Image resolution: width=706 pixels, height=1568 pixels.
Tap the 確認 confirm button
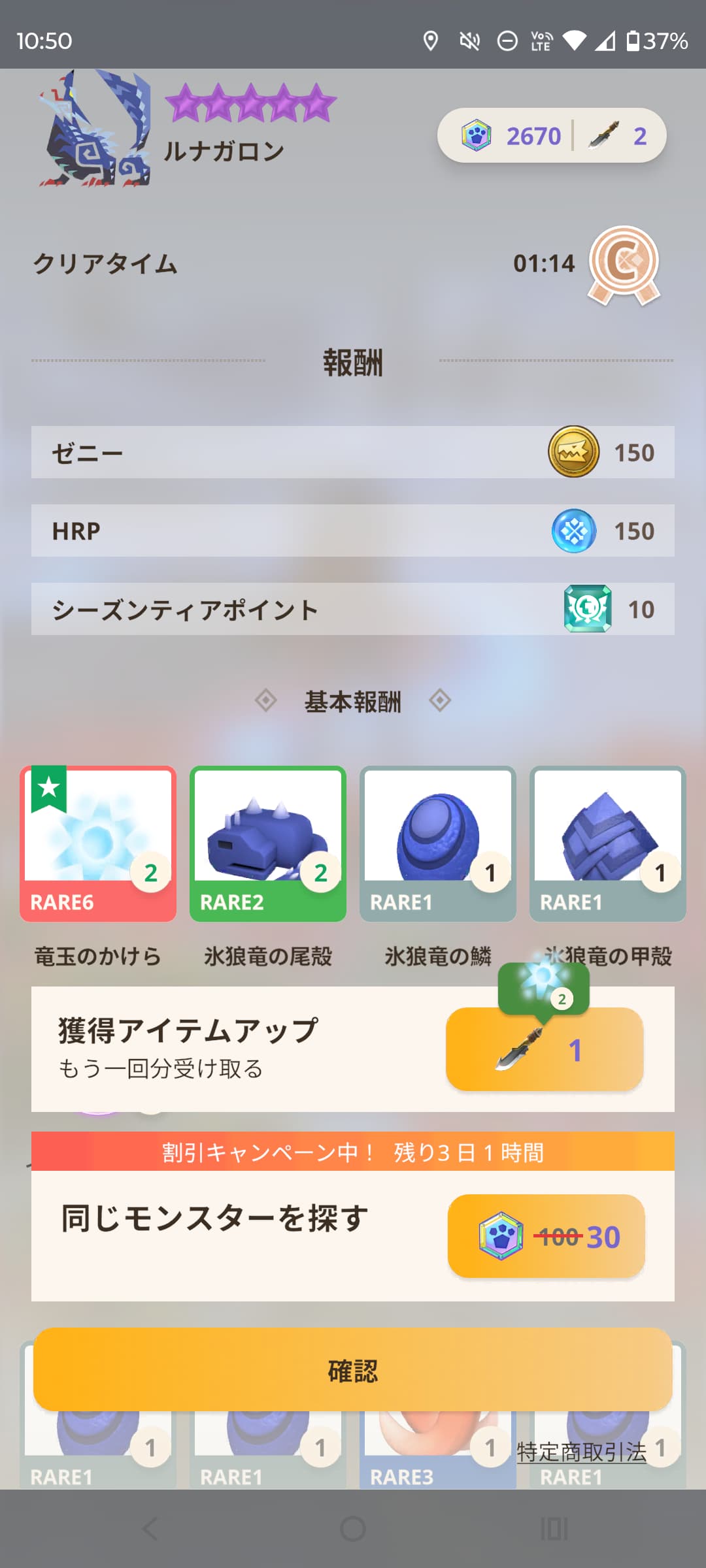click(x=353, y=1370)
